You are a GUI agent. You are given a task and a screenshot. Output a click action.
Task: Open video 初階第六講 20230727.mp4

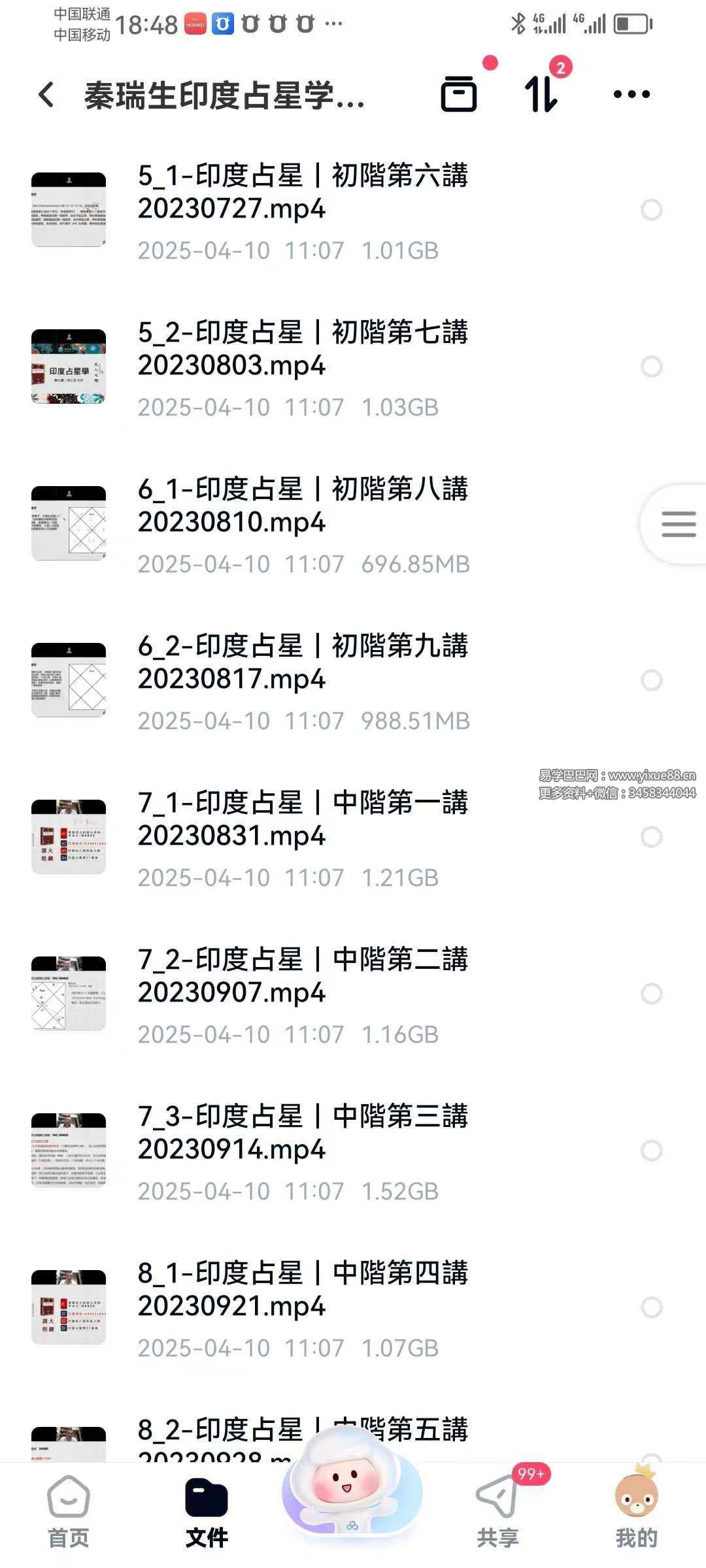(x=303, y=192)
